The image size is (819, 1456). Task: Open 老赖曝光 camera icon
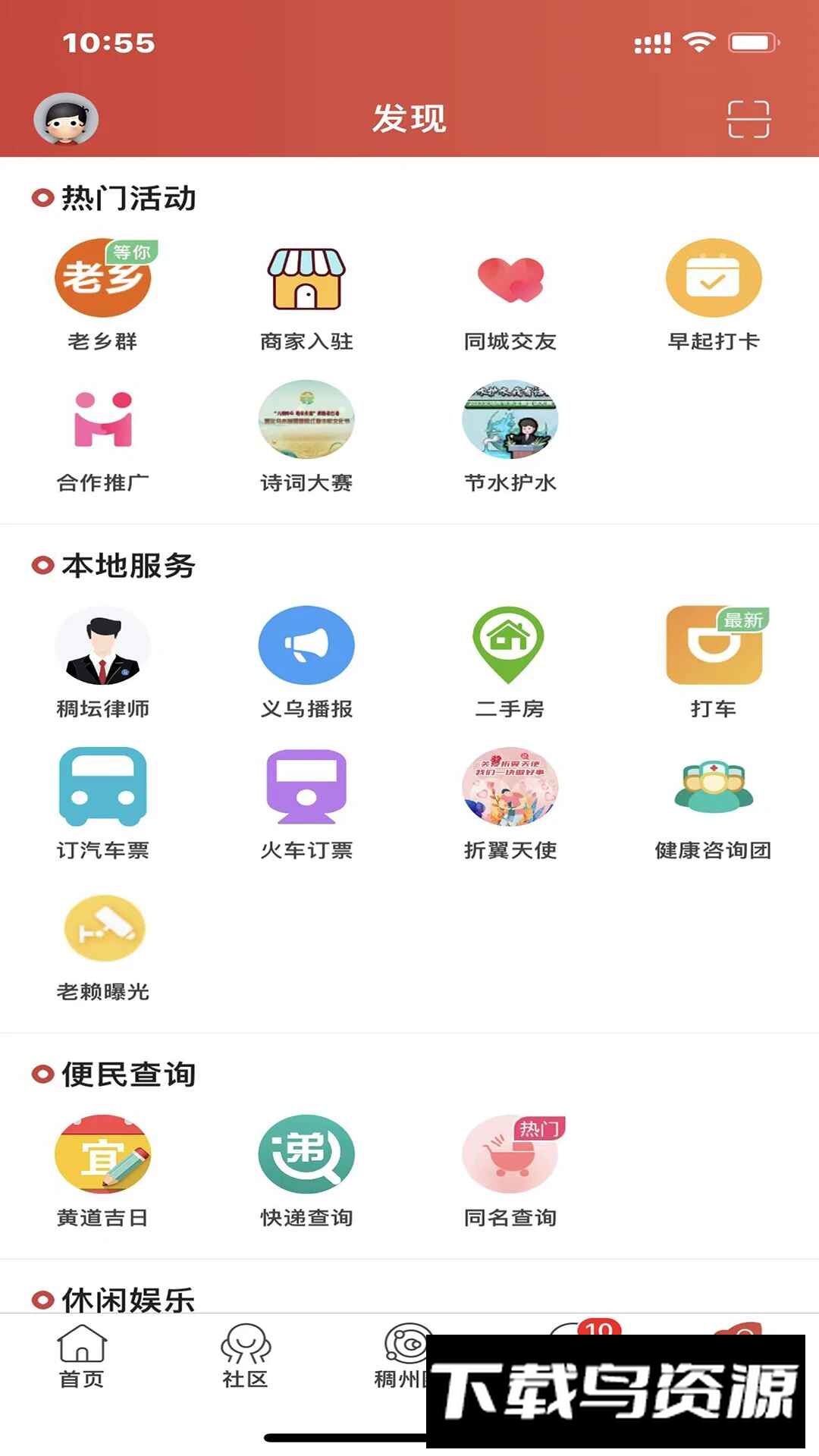[x=105, y=929]
